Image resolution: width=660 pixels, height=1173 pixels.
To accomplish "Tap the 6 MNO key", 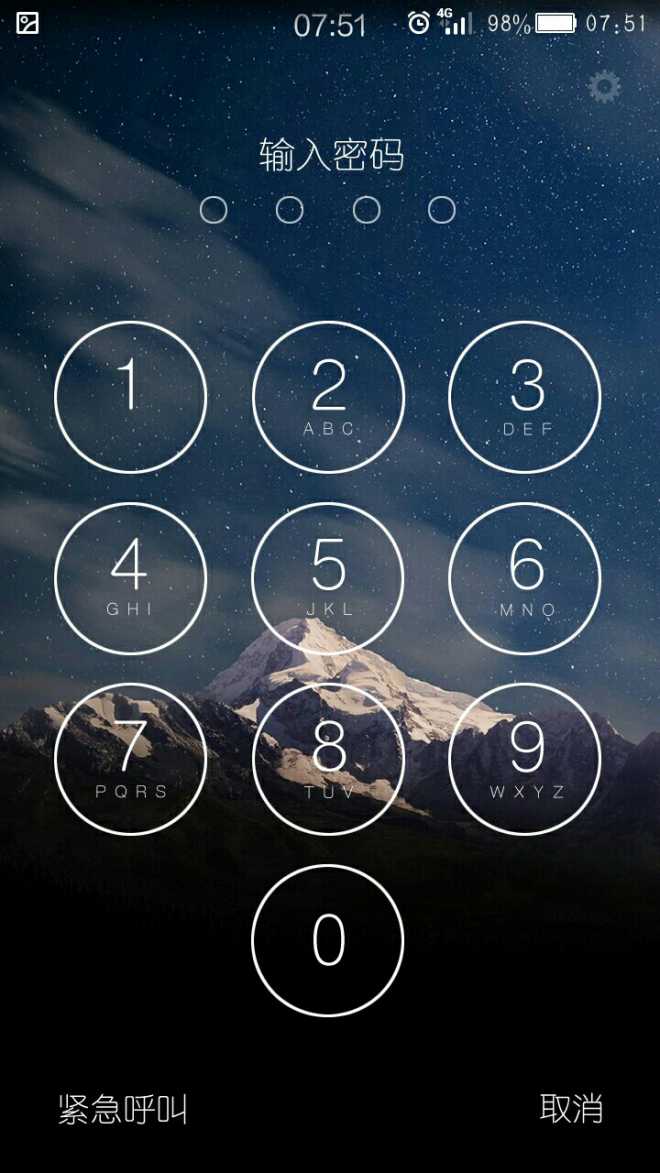I will point(525,578).
